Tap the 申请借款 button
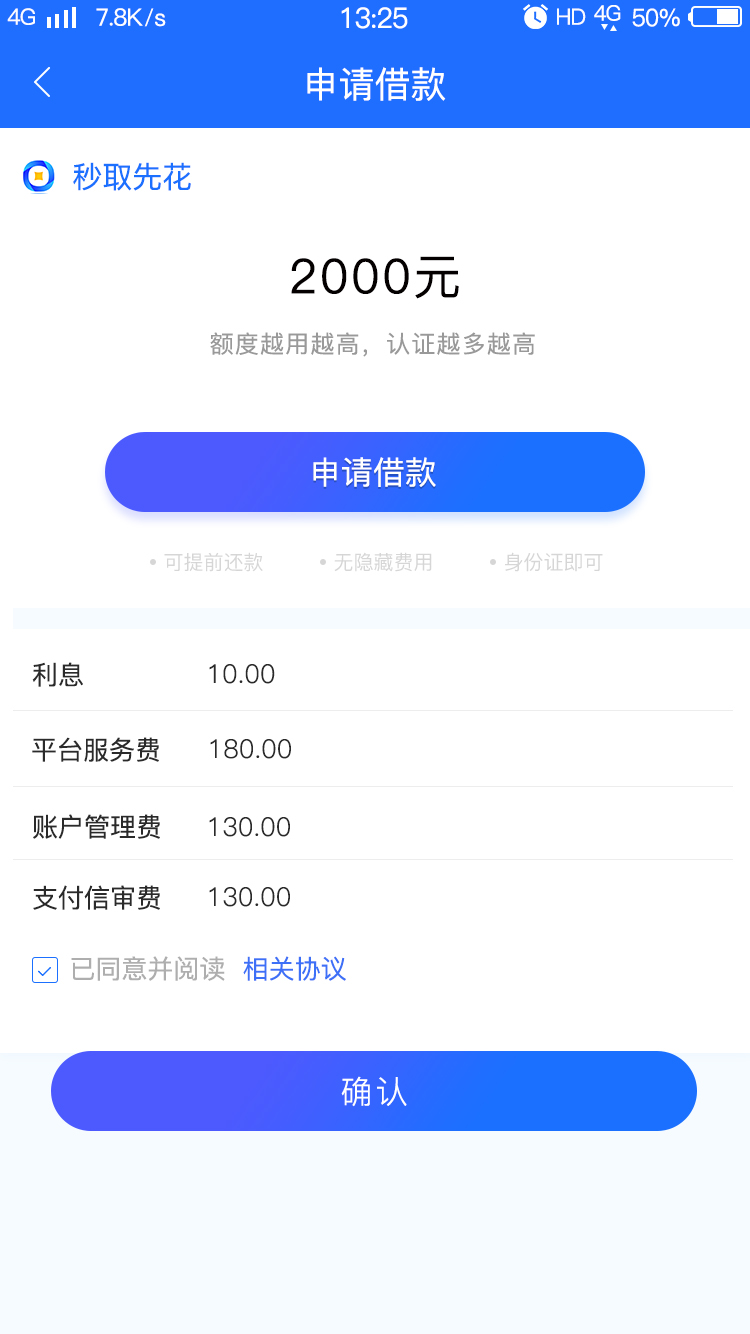Image resolution: width=750 pixels, height=1334 pixels. [x=375, y=472]
